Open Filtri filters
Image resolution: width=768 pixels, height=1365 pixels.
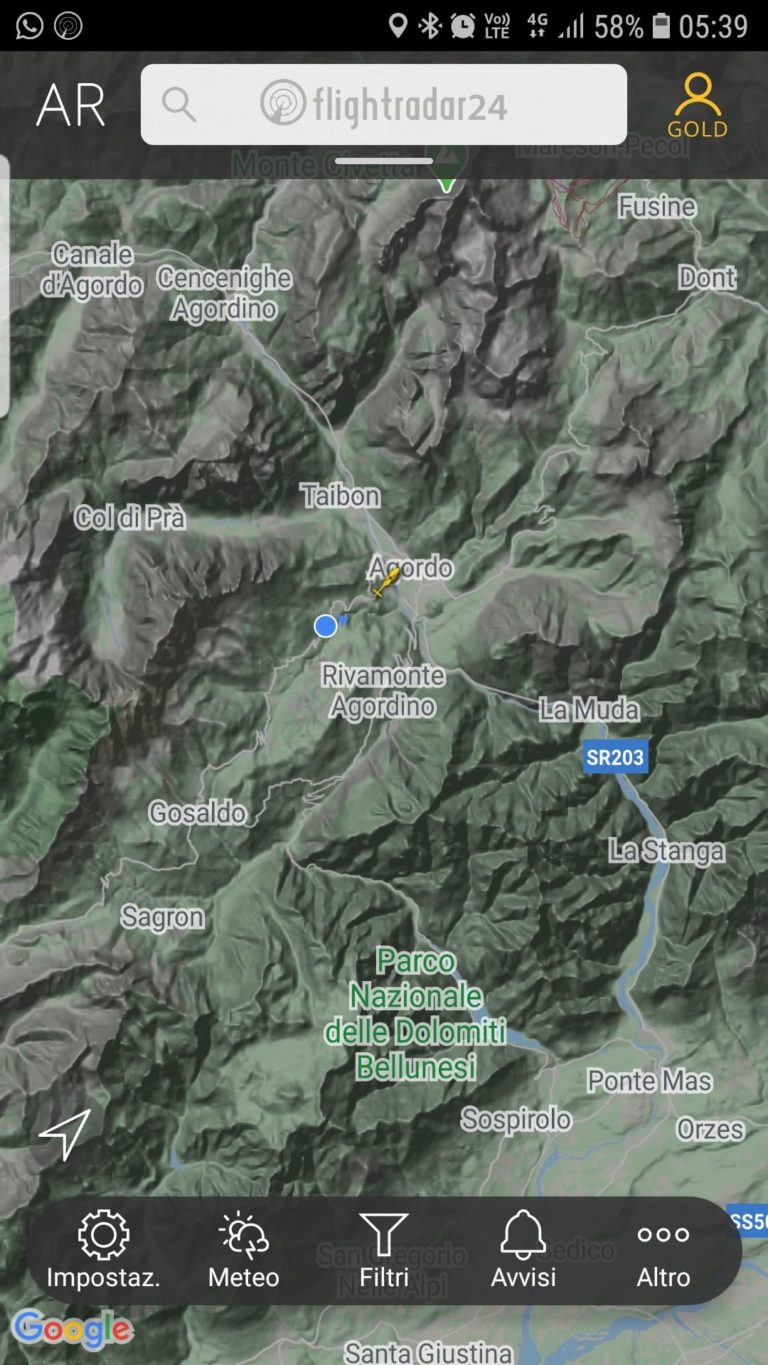[384, 1250]
